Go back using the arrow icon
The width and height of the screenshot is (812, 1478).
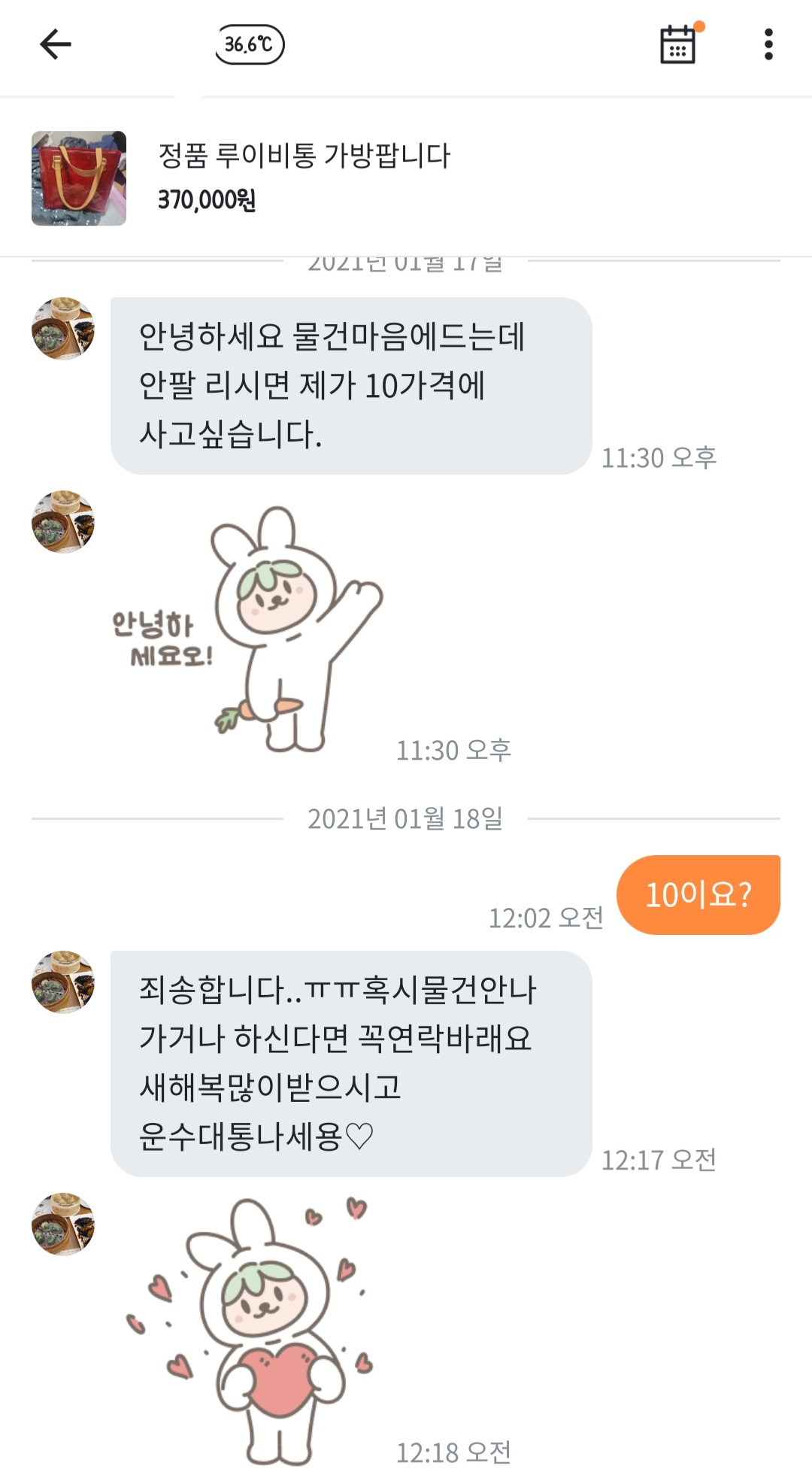click(x=55, y=44)
